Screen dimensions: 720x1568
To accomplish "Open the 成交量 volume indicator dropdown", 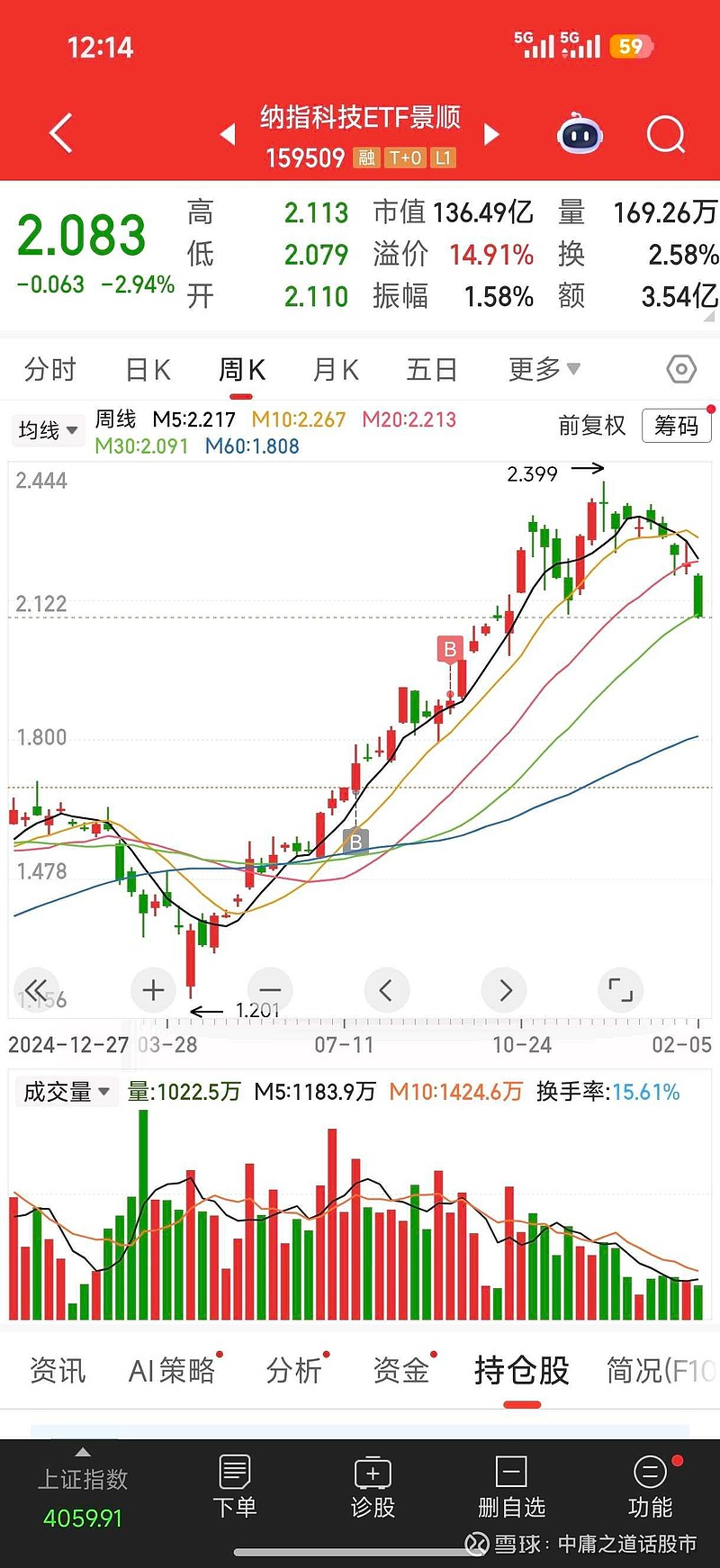I will [x=67, y=1090].
